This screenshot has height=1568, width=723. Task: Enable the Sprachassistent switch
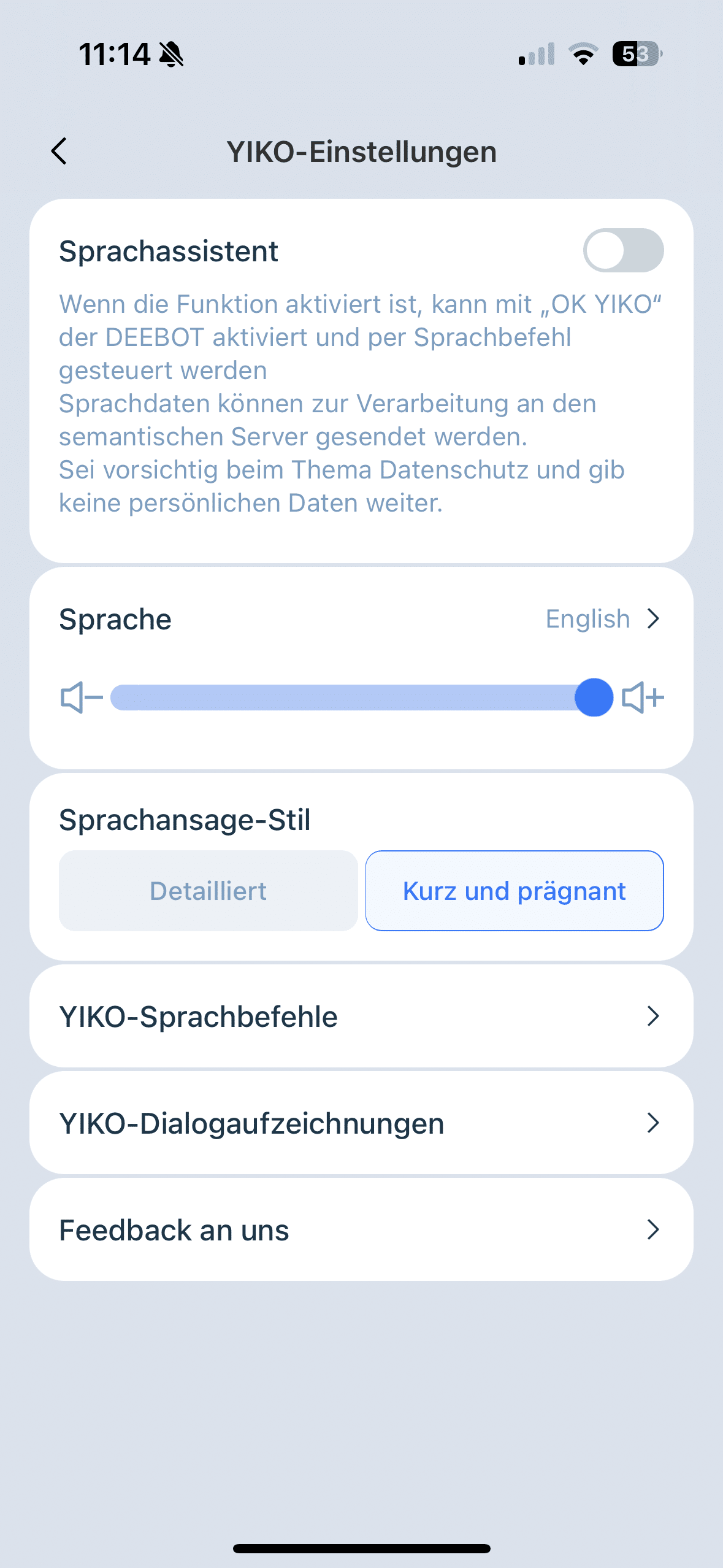point(622,250)
